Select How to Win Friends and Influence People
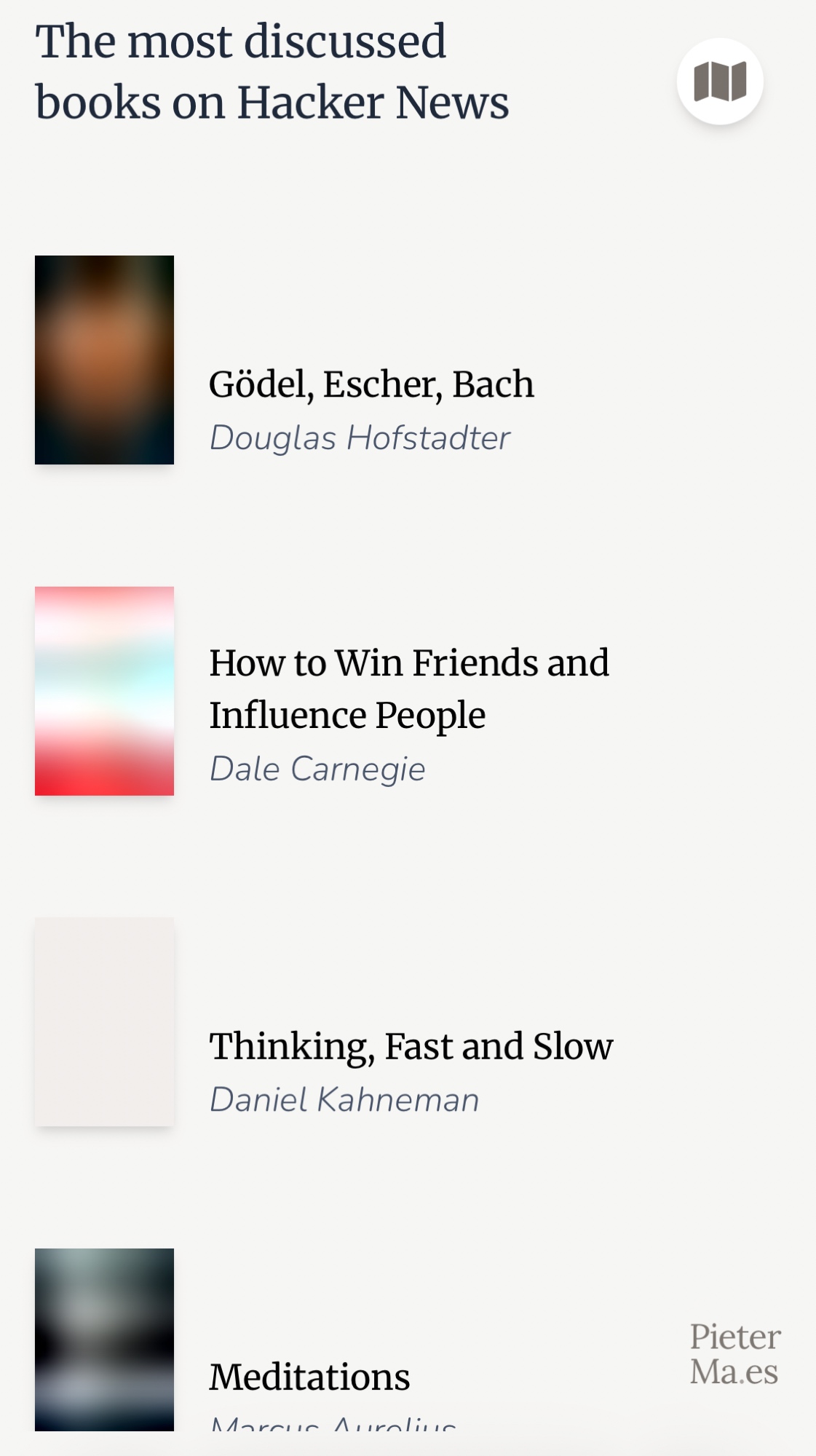This screenshot has height=1456, width=816. pyautogui.click(x=408, y=689)
